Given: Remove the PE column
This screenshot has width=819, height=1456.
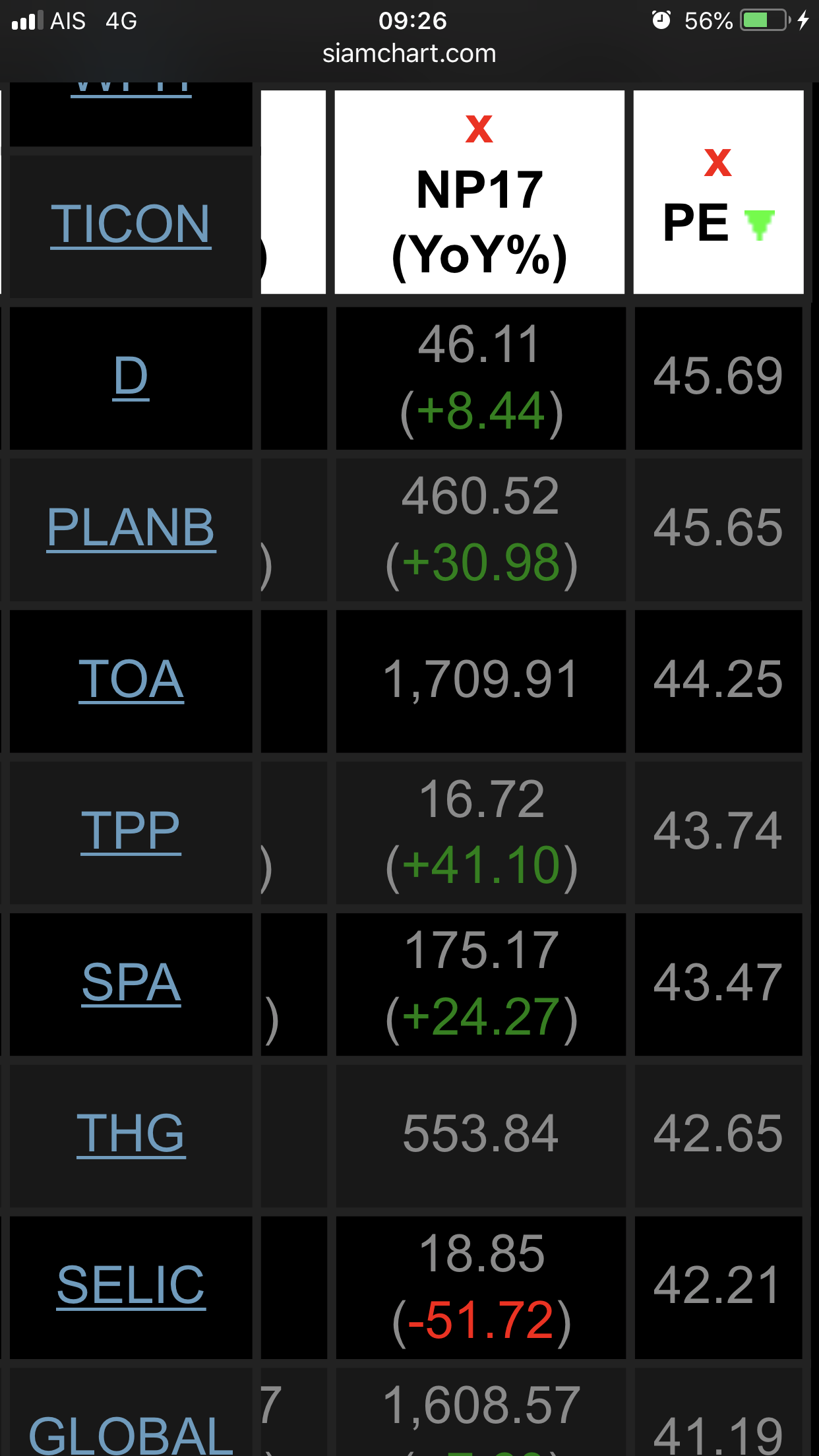Looking at the screenshot, I should tap(717, 163).
